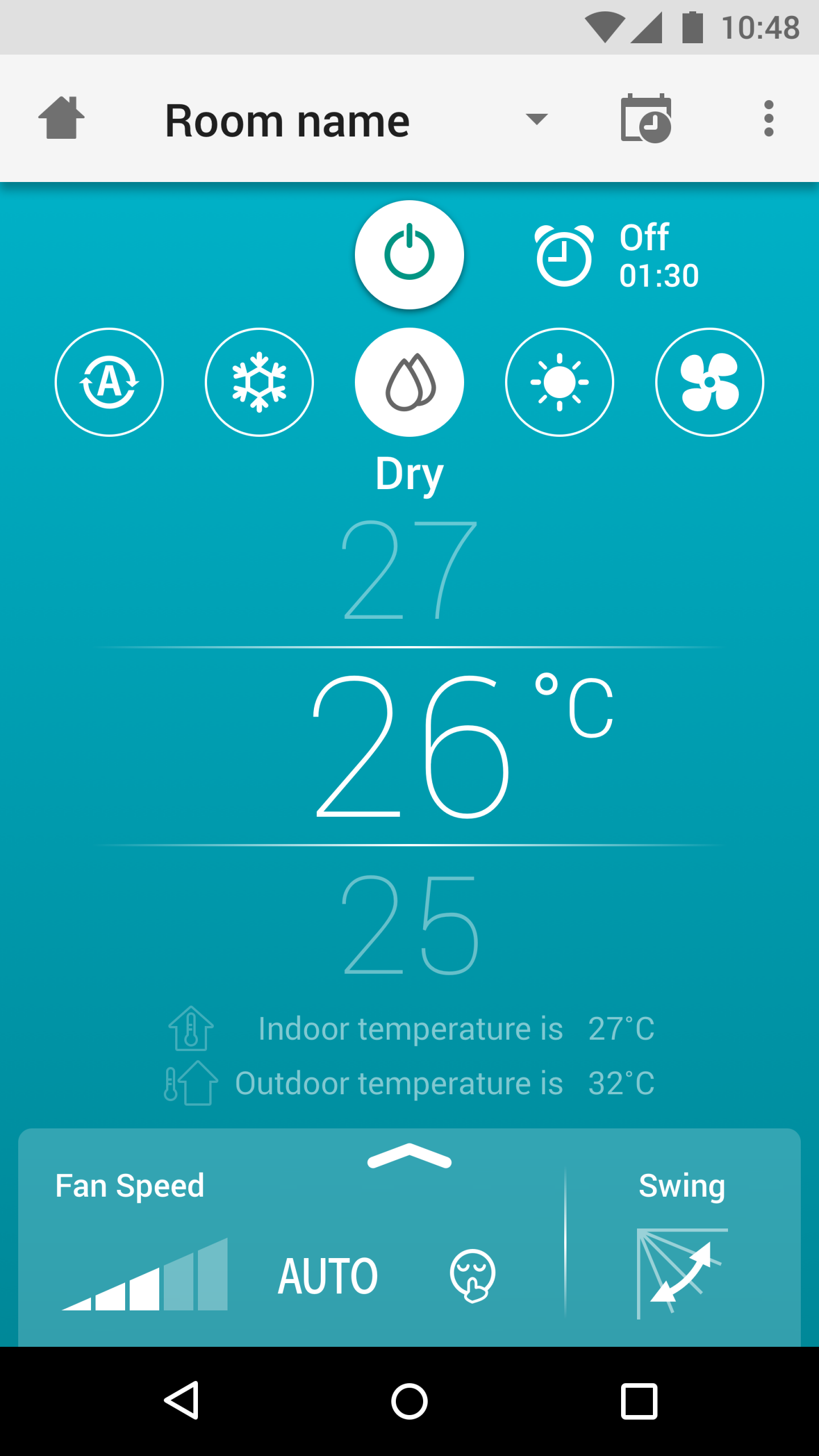
Task: Set temperature to 25
Action: point(409,925)
